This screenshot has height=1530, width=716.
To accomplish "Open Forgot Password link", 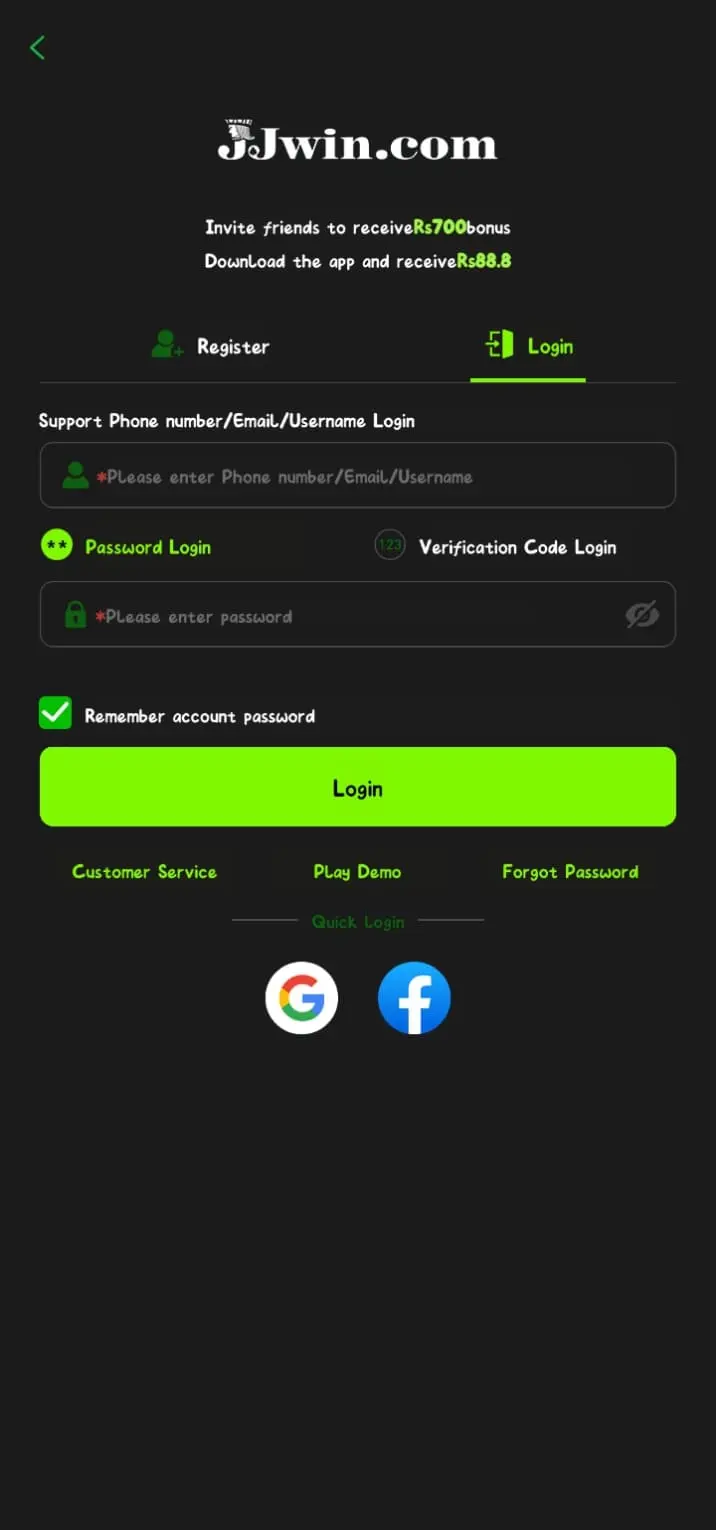I will [570, 871].
